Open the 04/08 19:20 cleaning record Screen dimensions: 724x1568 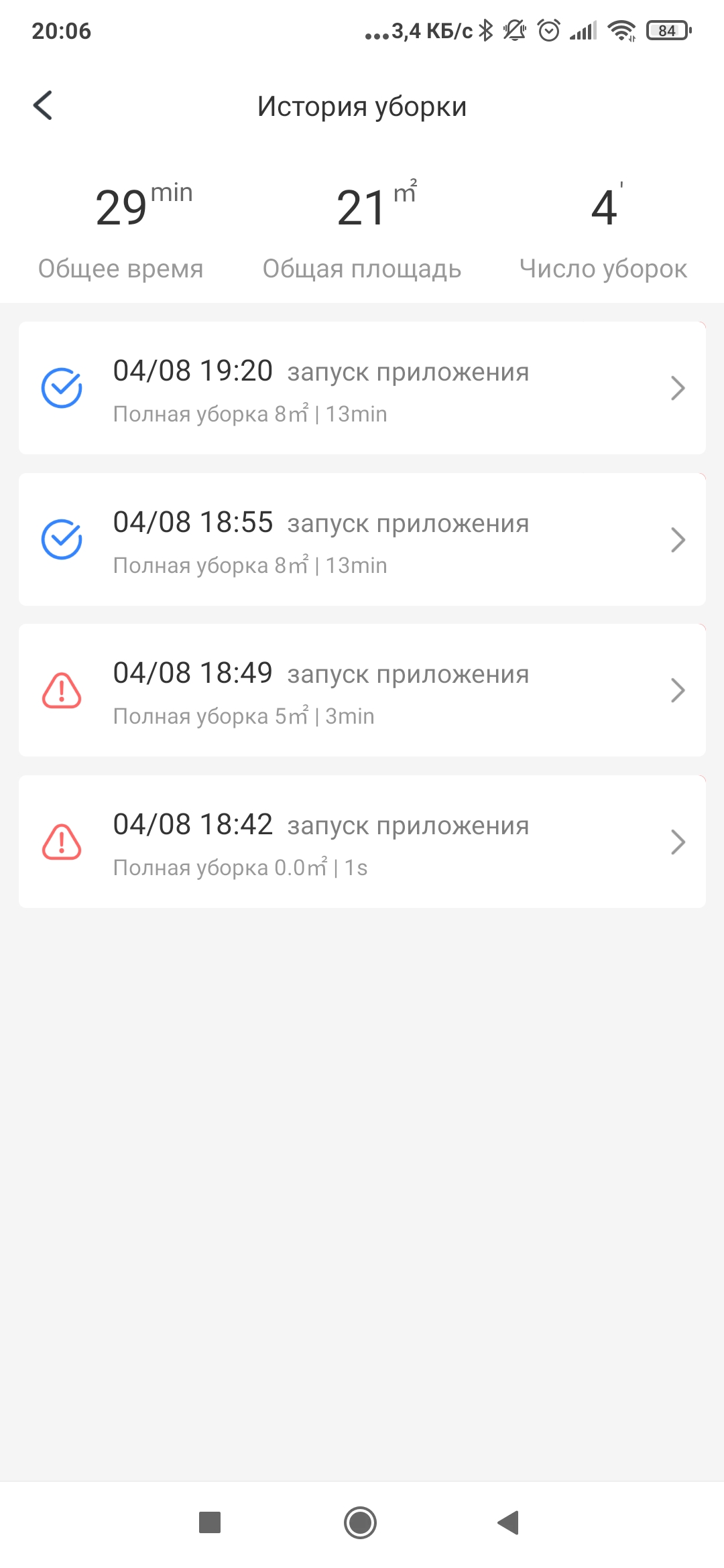(x=362, y=389)
